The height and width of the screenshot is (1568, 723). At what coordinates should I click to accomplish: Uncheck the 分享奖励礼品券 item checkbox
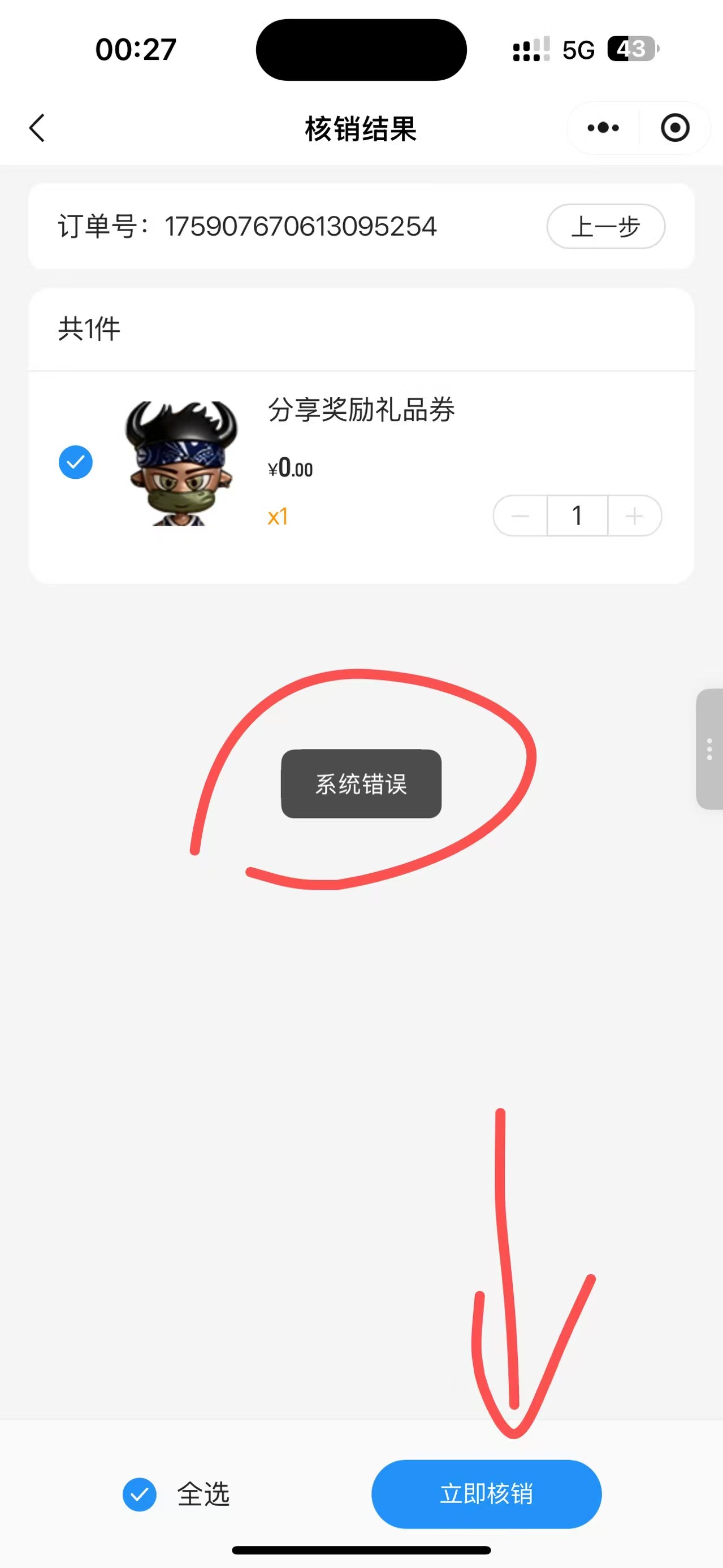click(75, 462)
